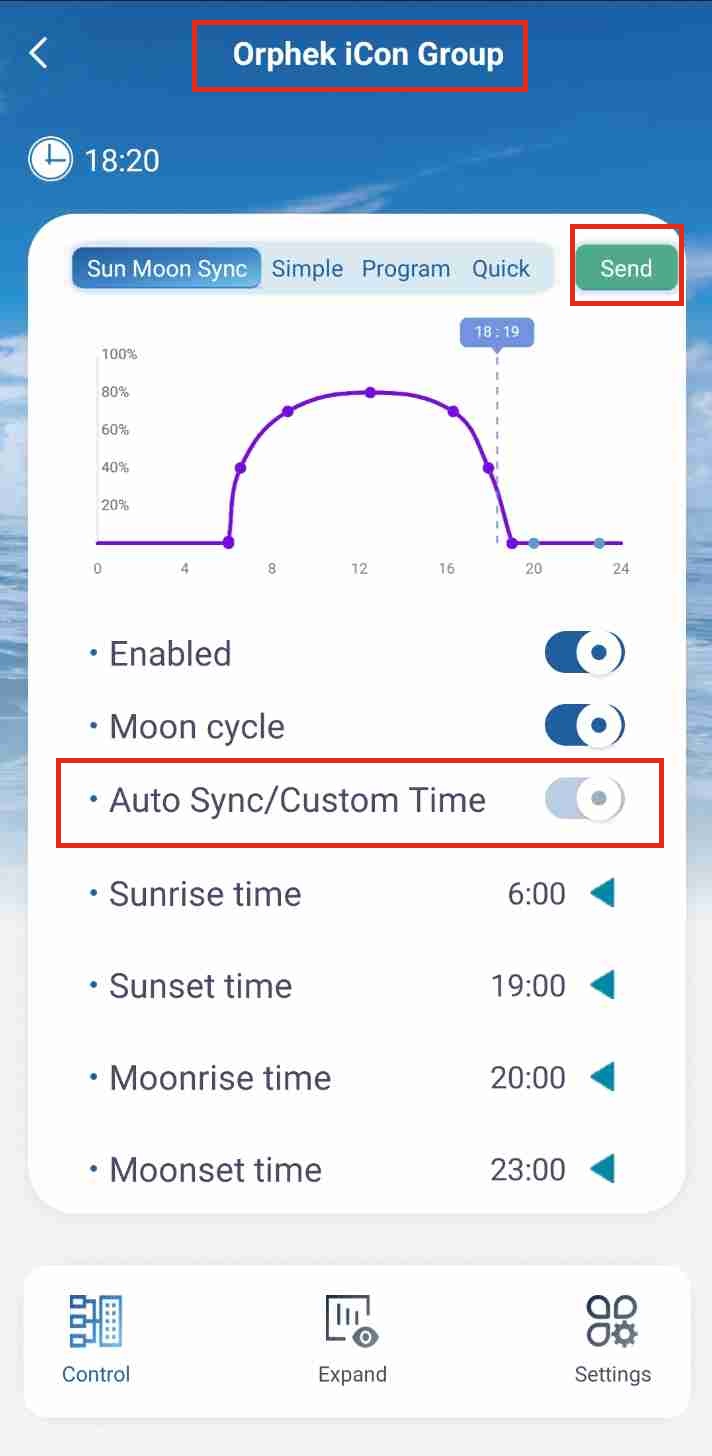Tap the green Send button
This screenshot has width=712, height=1456.
tap(626, 268)
